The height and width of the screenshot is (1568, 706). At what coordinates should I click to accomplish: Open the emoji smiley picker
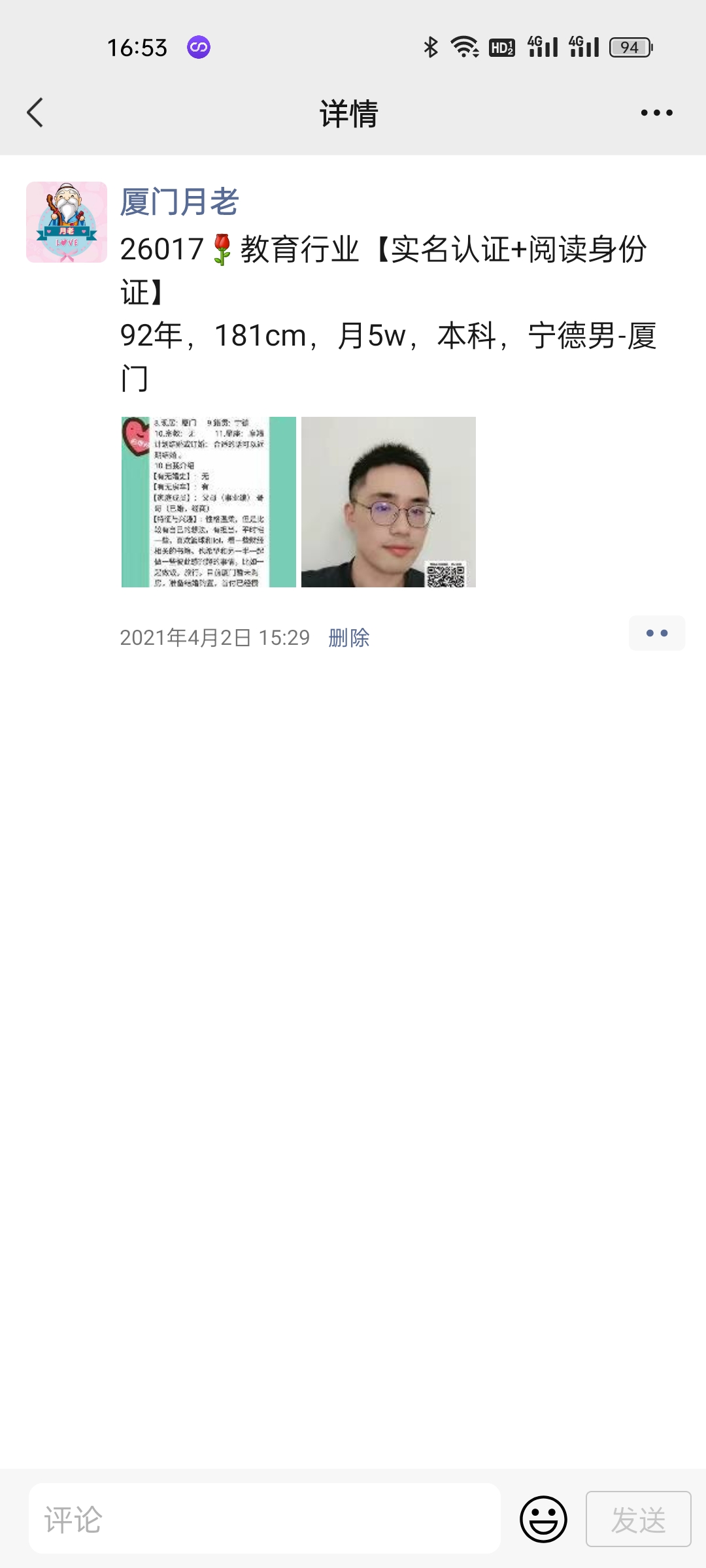[543, 1518]
